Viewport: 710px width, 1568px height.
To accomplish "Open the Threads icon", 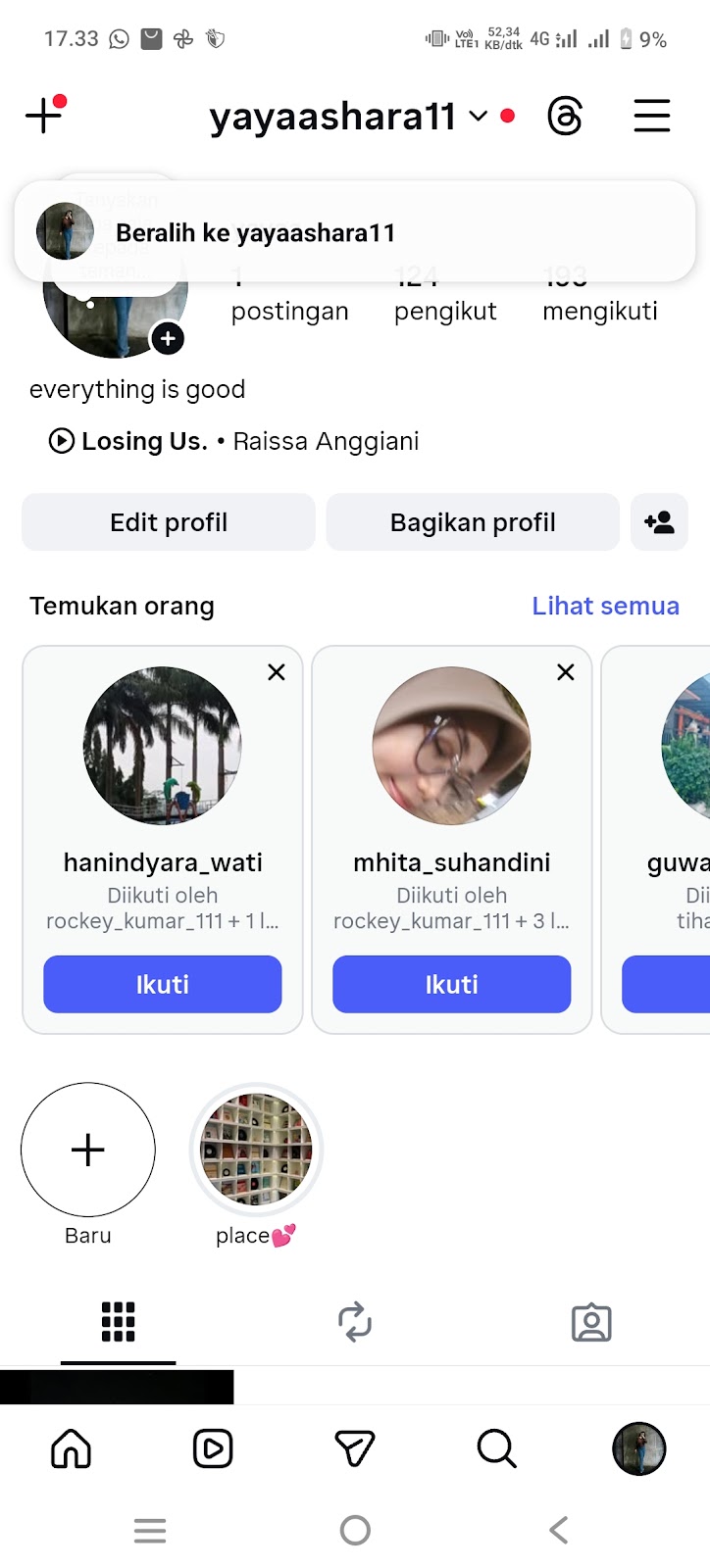I will [x=565, y=117].
